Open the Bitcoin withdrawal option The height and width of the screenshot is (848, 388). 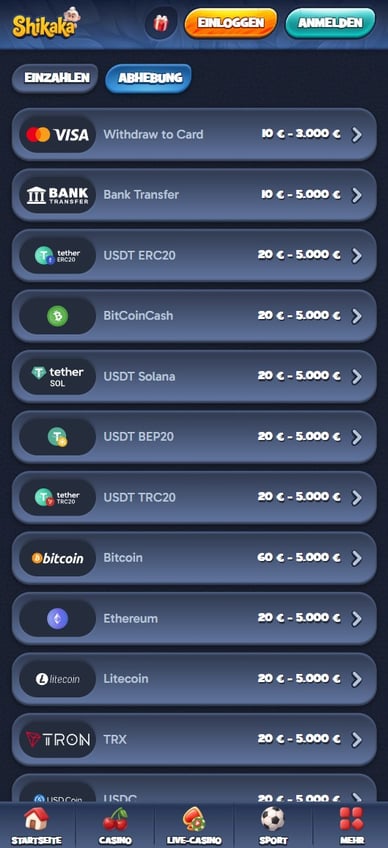point(194,558)
